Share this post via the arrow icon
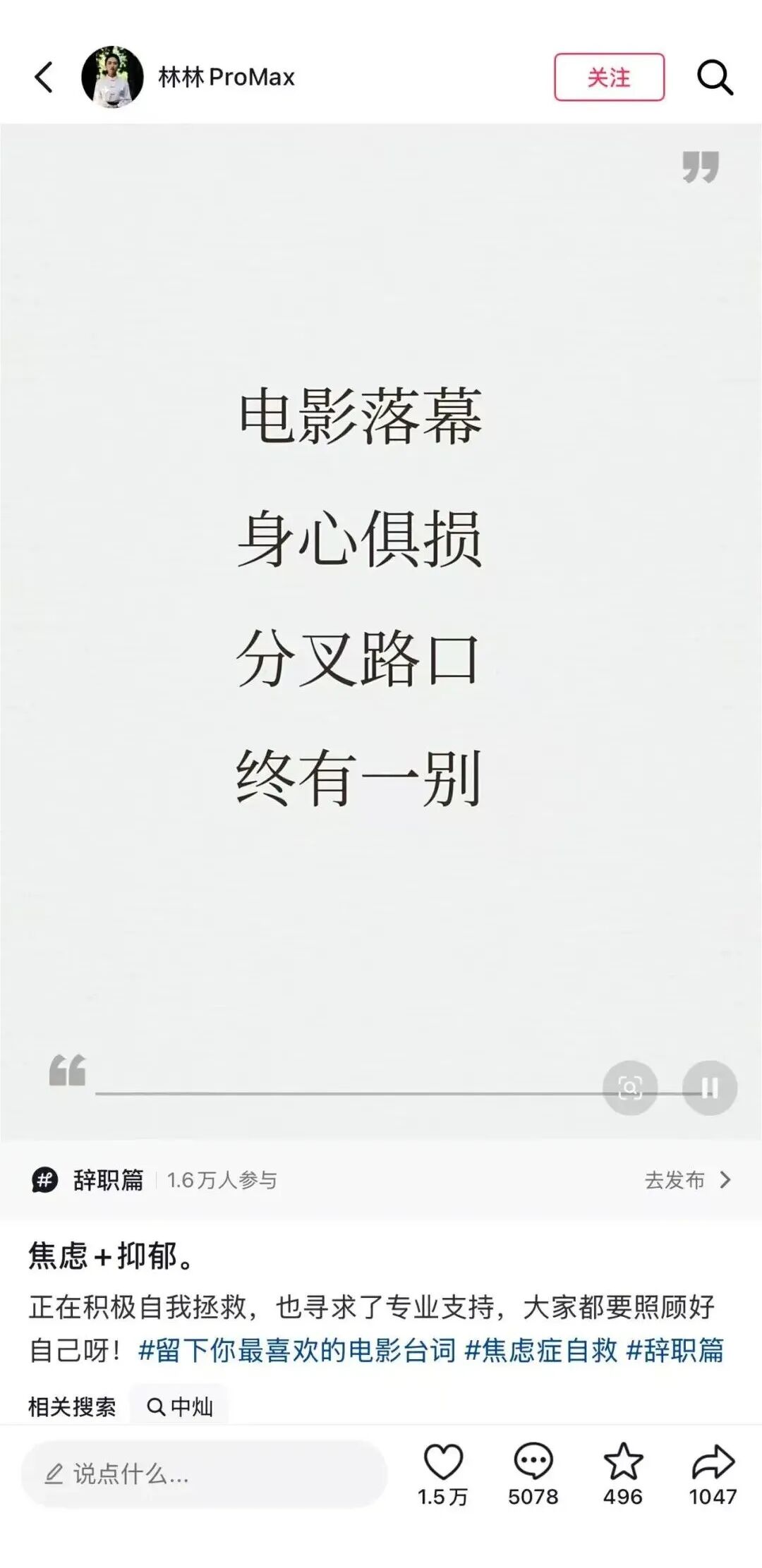Screen dimensions: 762x1568 click(x=713, y=1462)
